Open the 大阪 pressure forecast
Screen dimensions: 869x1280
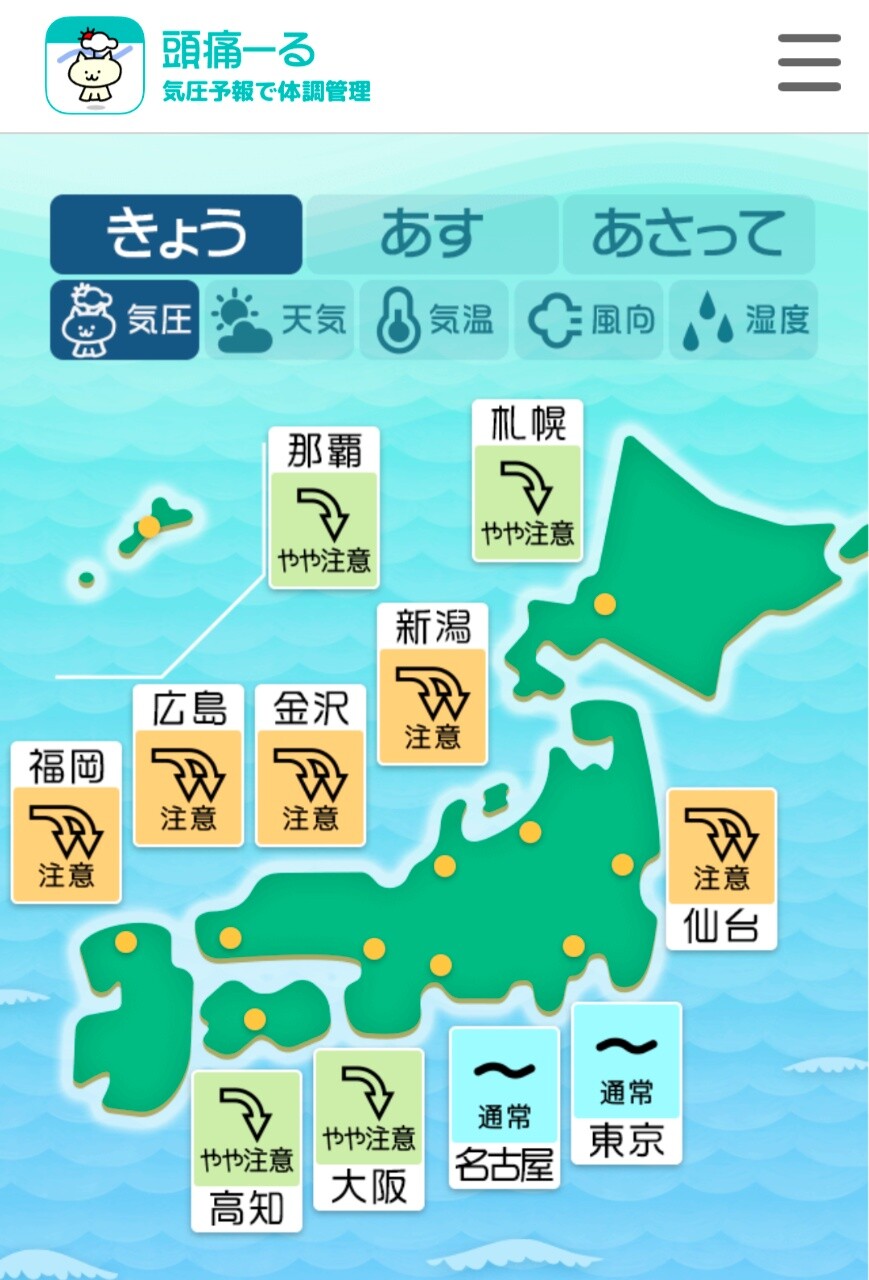[368, 1129]
